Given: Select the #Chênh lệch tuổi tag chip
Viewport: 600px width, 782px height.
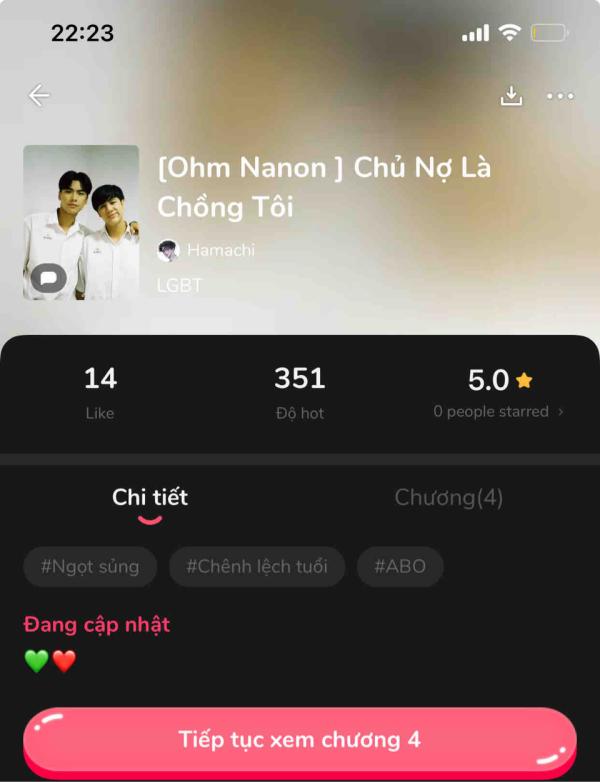Looking at the screenshot, I should click(x=257, y=567).
